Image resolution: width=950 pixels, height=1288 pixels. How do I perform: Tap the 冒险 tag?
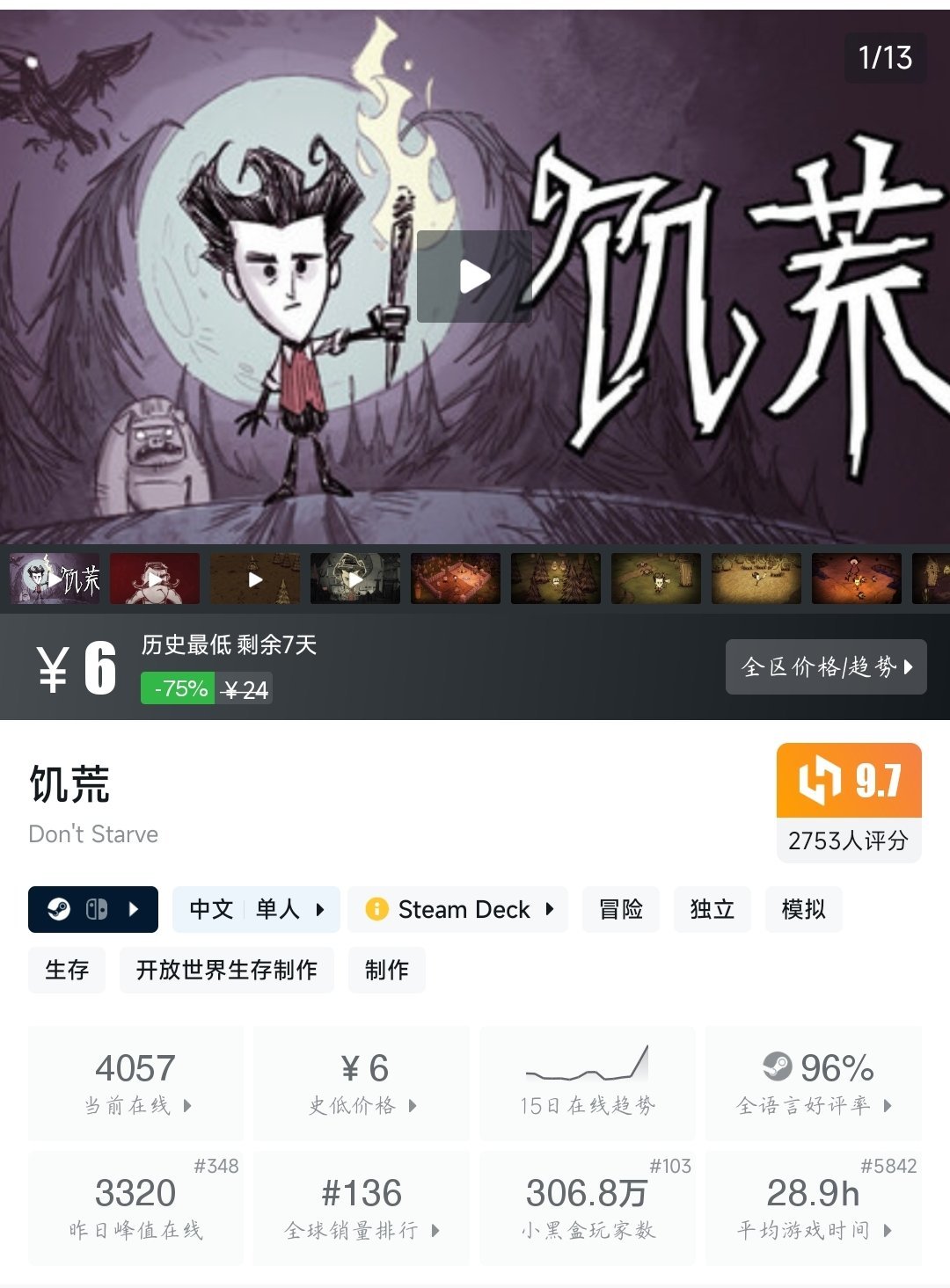tap(620, 909)
